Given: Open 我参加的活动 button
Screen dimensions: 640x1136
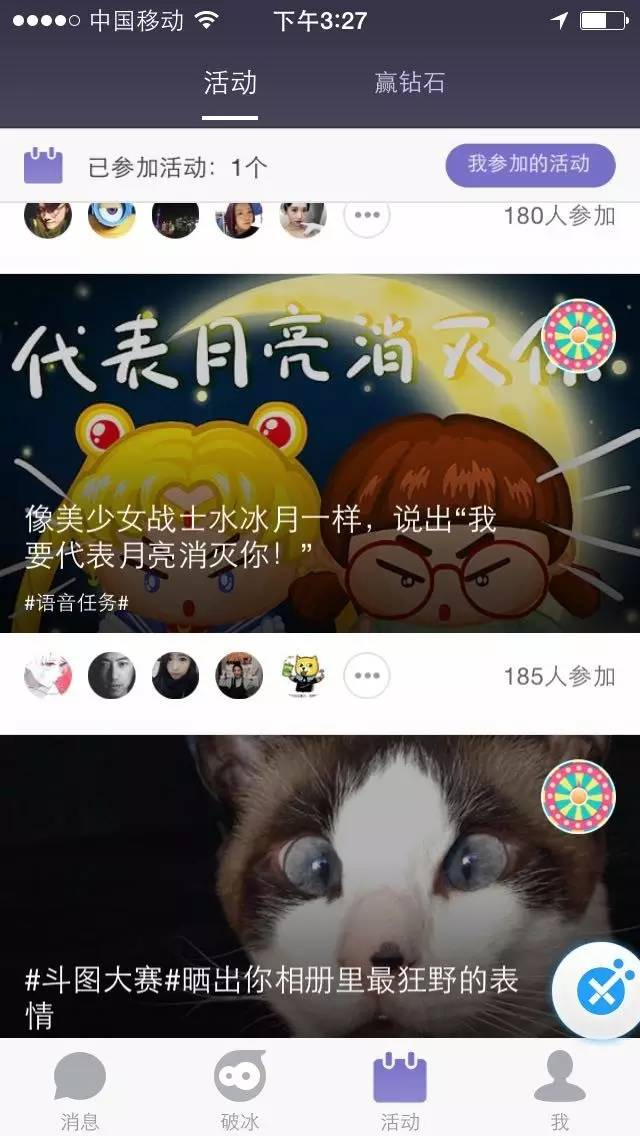Looking at the screenshot, I should point(529,165).
